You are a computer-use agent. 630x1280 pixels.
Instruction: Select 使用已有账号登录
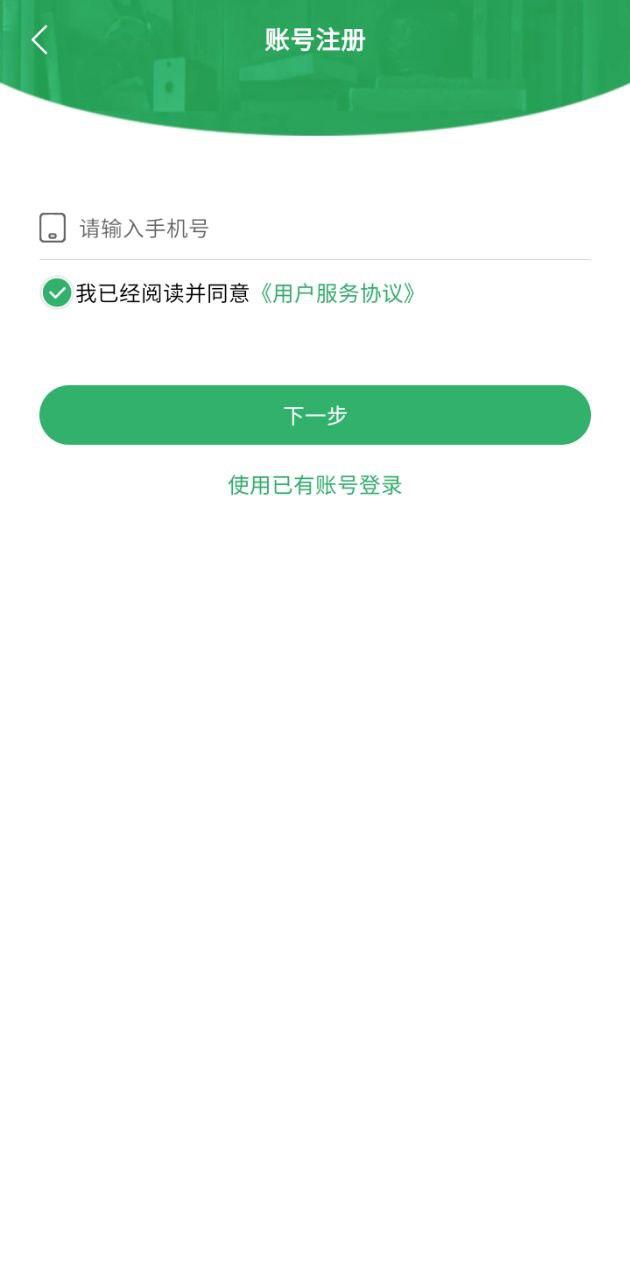[315, 486]
